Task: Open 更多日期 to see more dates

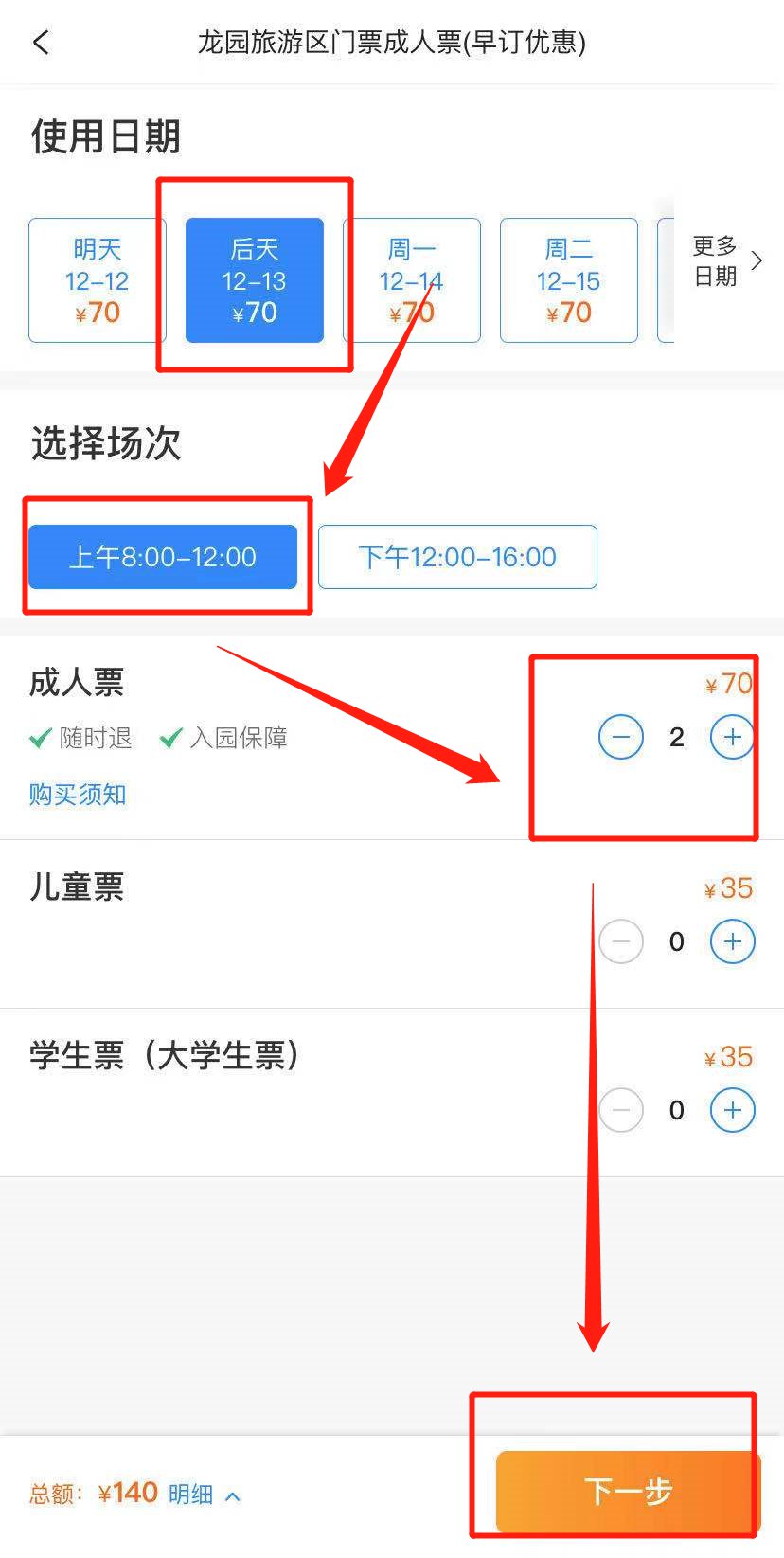Action: point(725,261)
